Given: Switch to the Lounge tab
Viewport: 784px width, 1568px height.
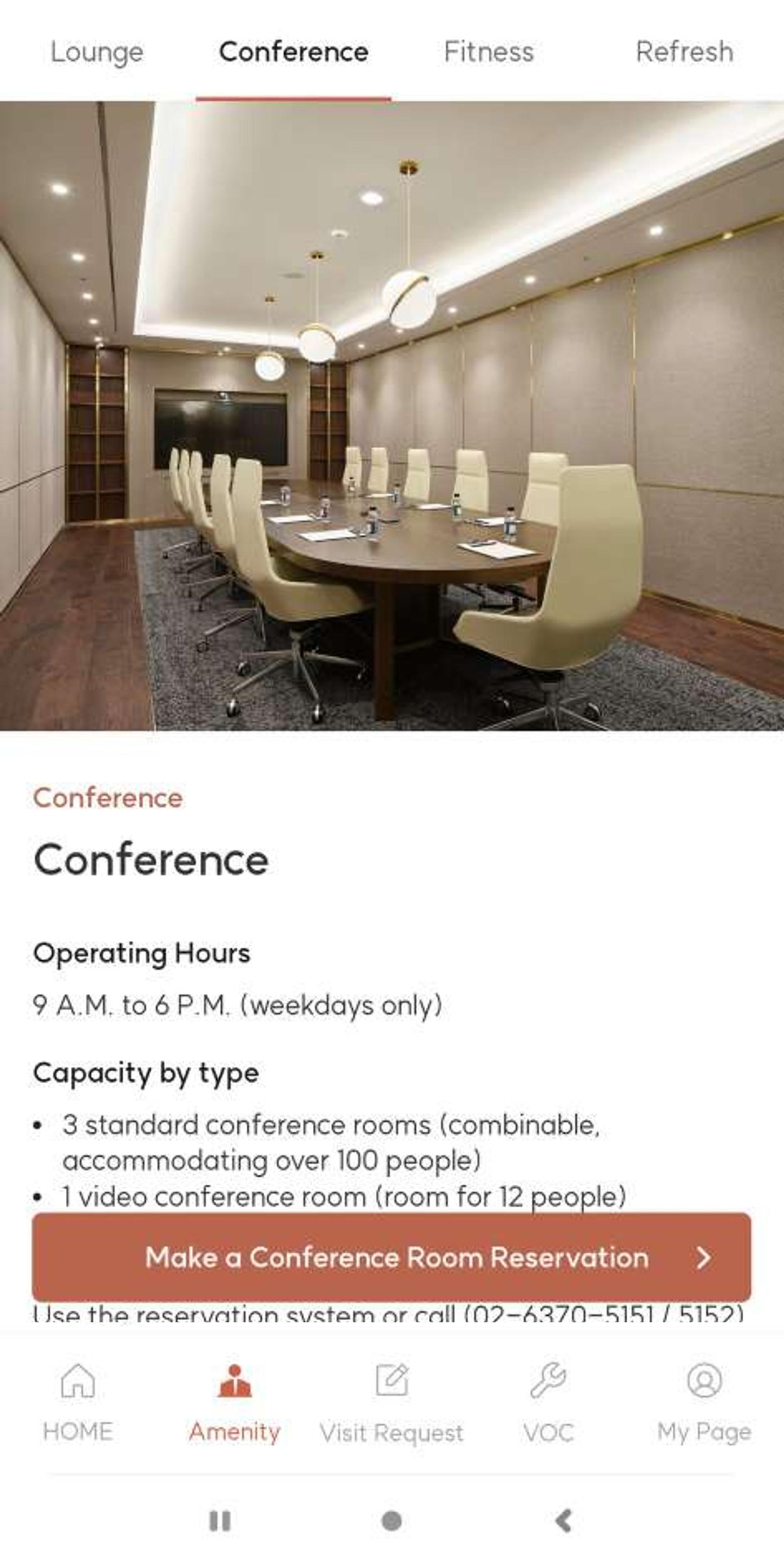Looking at the screenshot, I should click(x=97, y=52).
